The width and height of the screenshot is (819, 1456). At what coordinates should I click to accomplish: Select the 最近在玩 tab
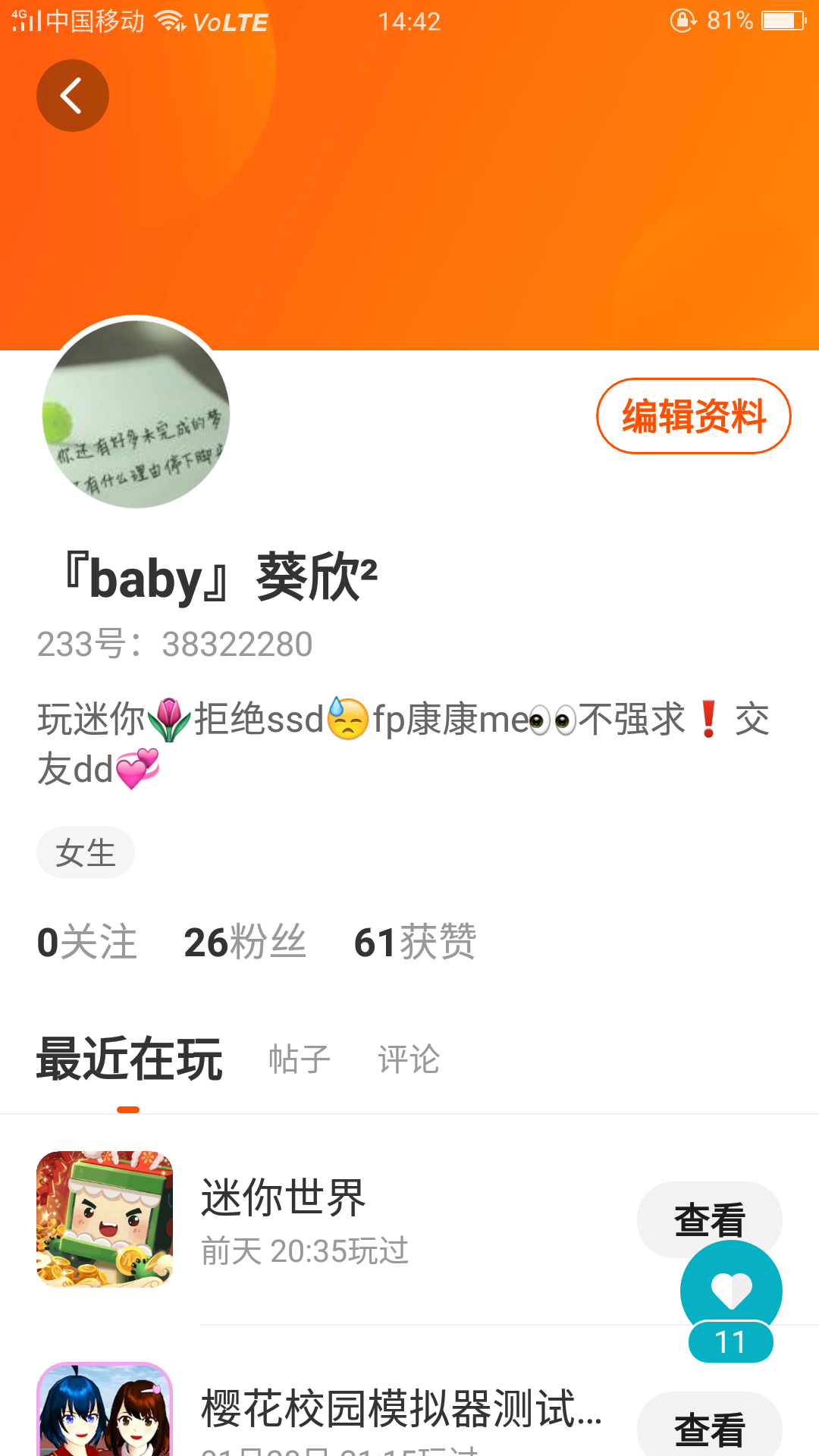click(129, 1059)
